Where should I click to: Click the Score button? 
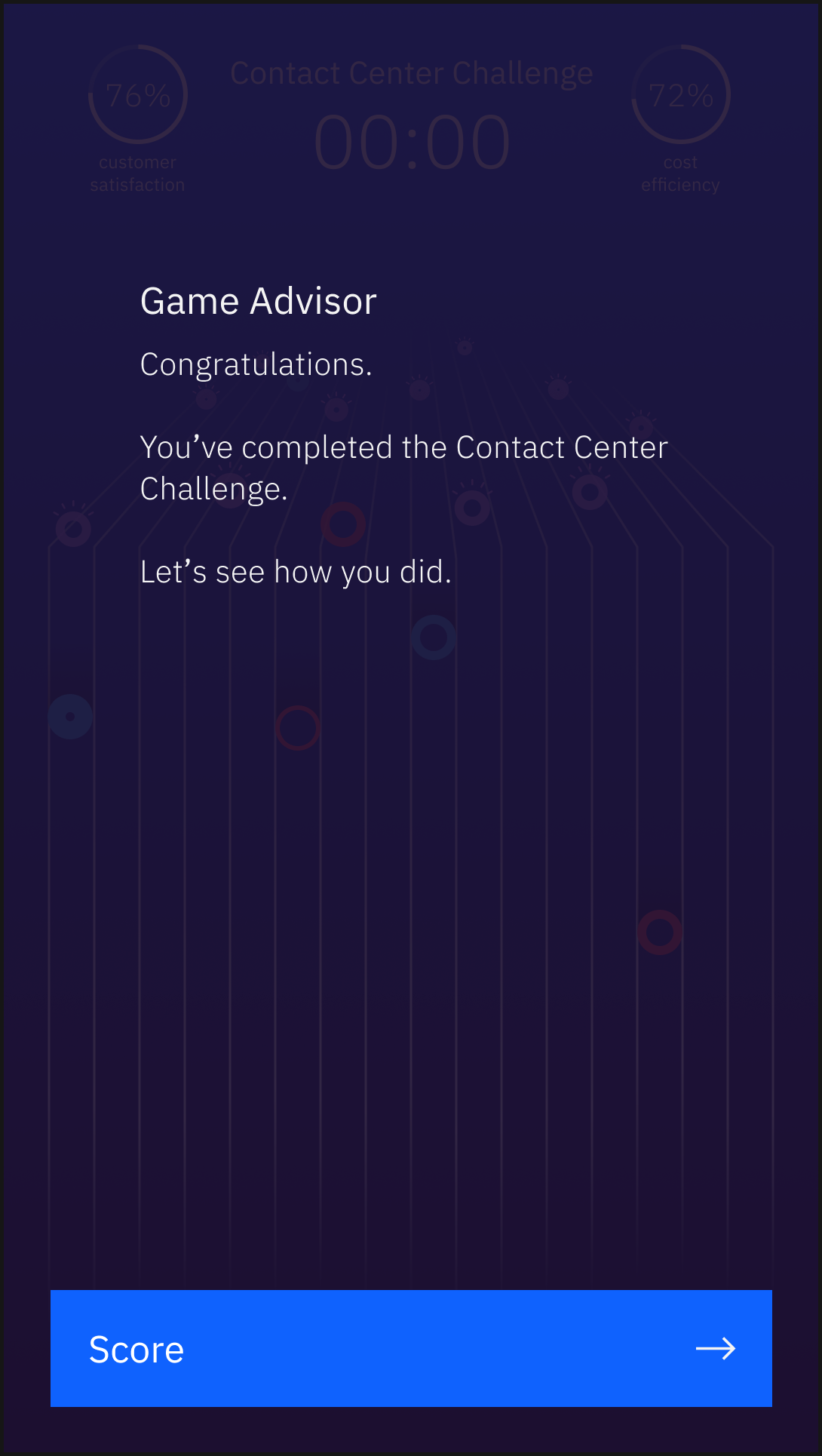click(411, 1349)
